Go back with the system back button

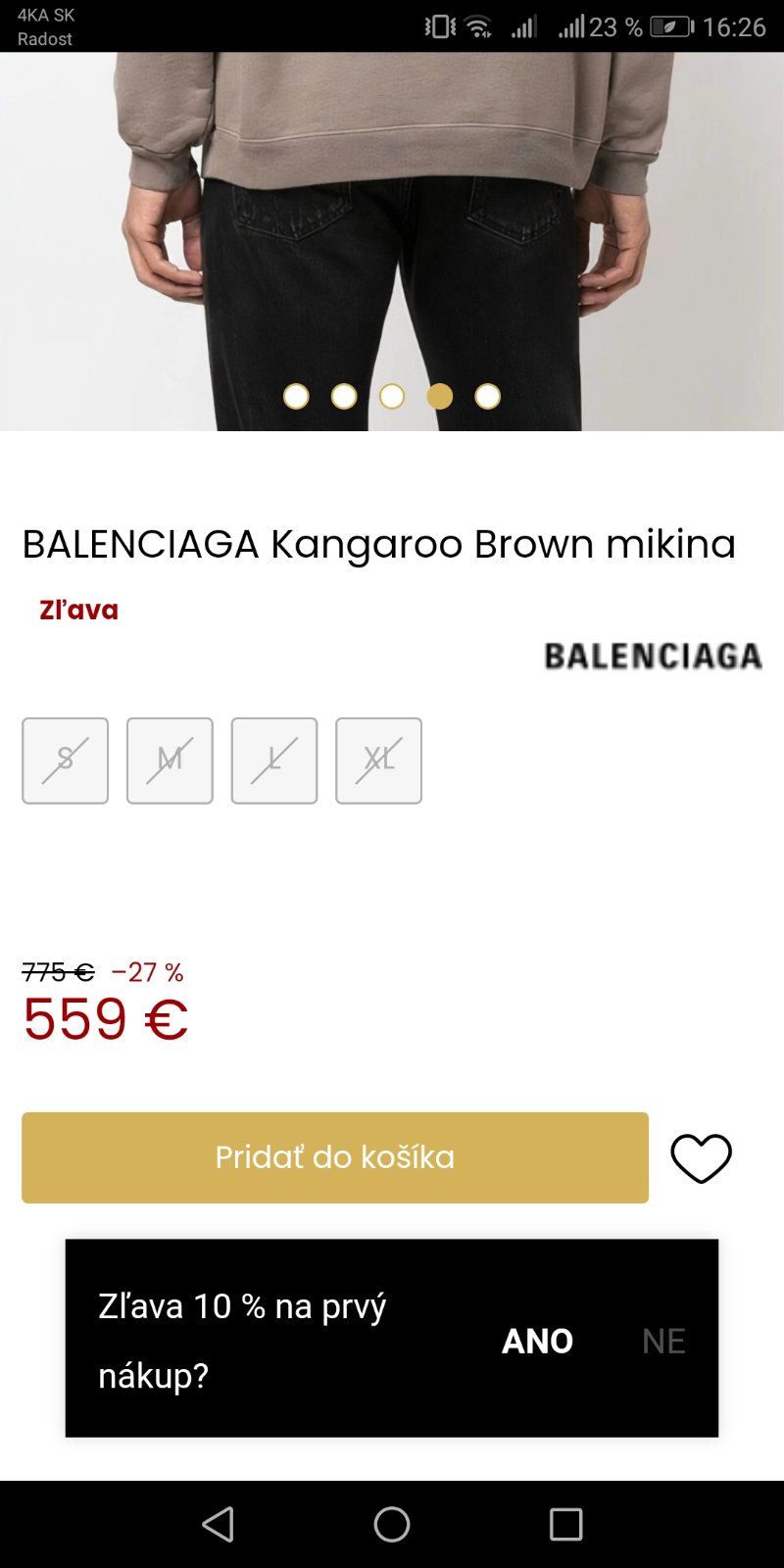[218, 1524]
